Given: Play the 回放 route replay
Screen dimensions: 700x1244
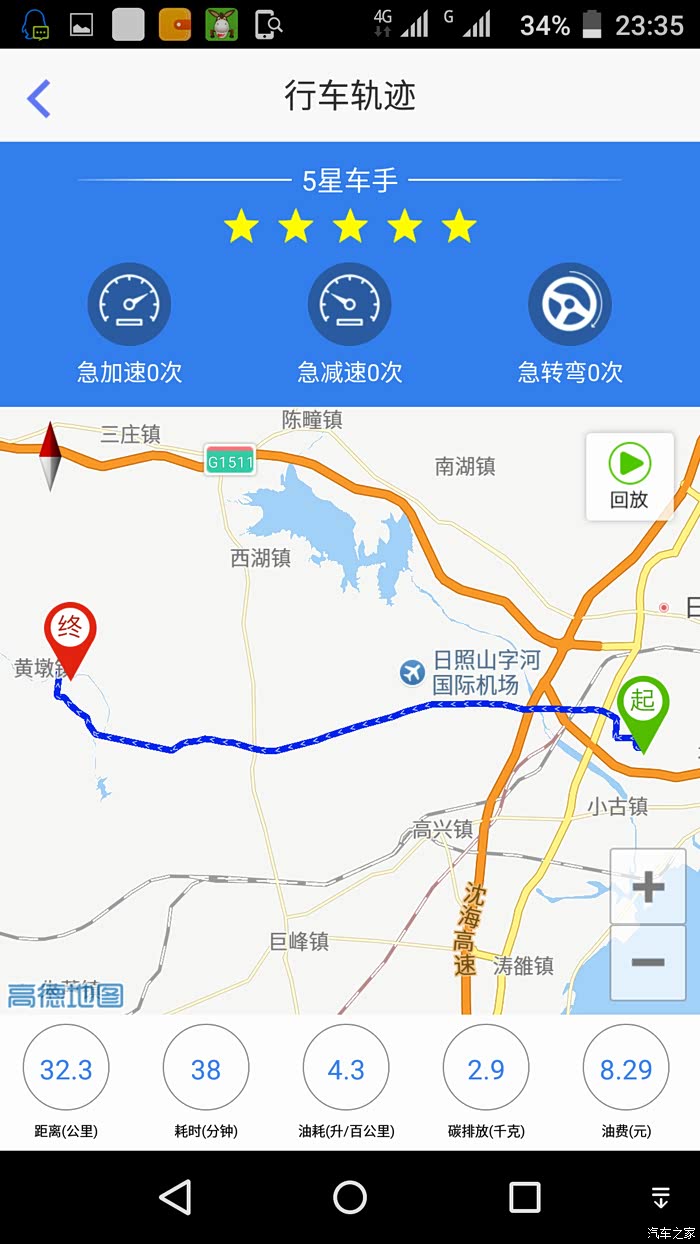Looking at the screenshot, I should (x=630, y=476).
